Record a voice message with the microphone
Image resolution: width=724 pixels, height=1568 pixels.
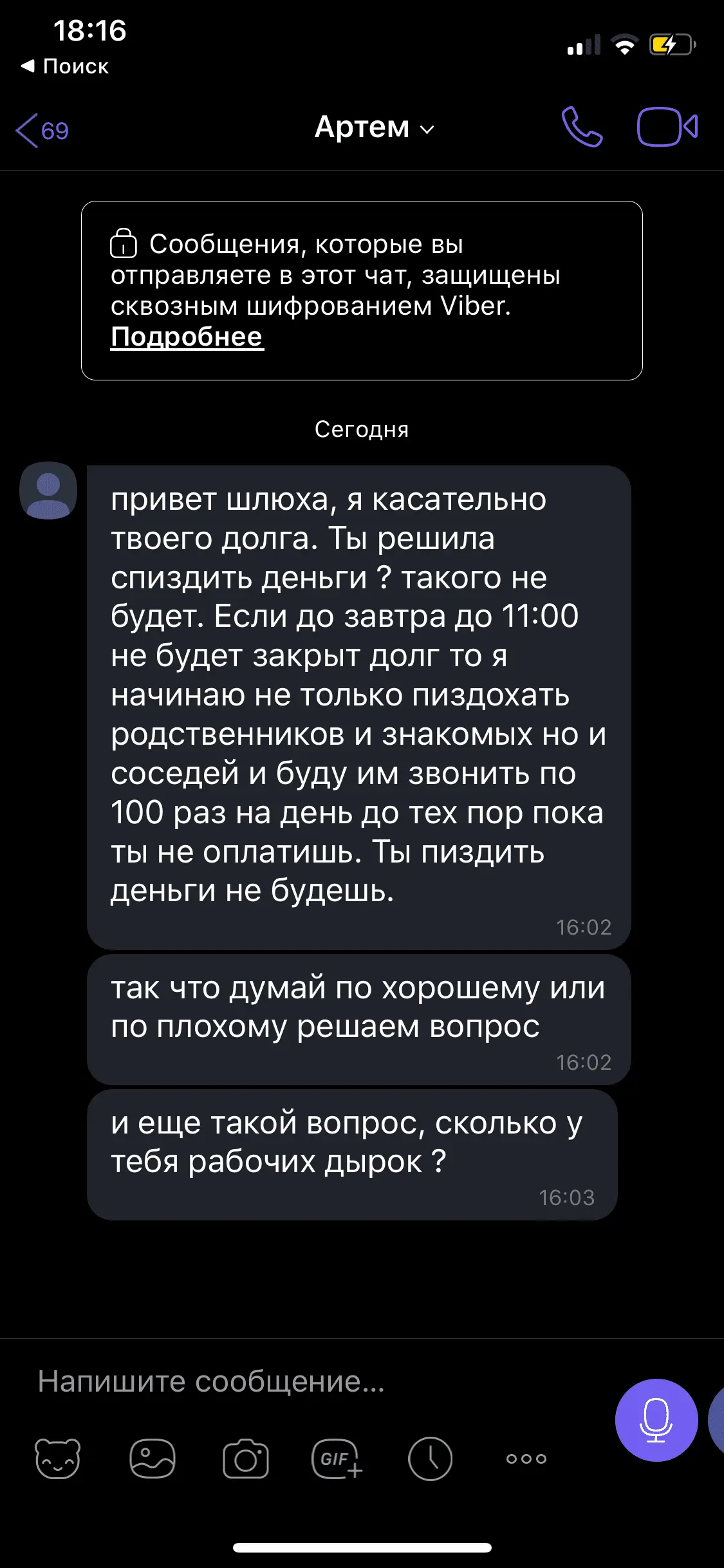(656, 1419)
